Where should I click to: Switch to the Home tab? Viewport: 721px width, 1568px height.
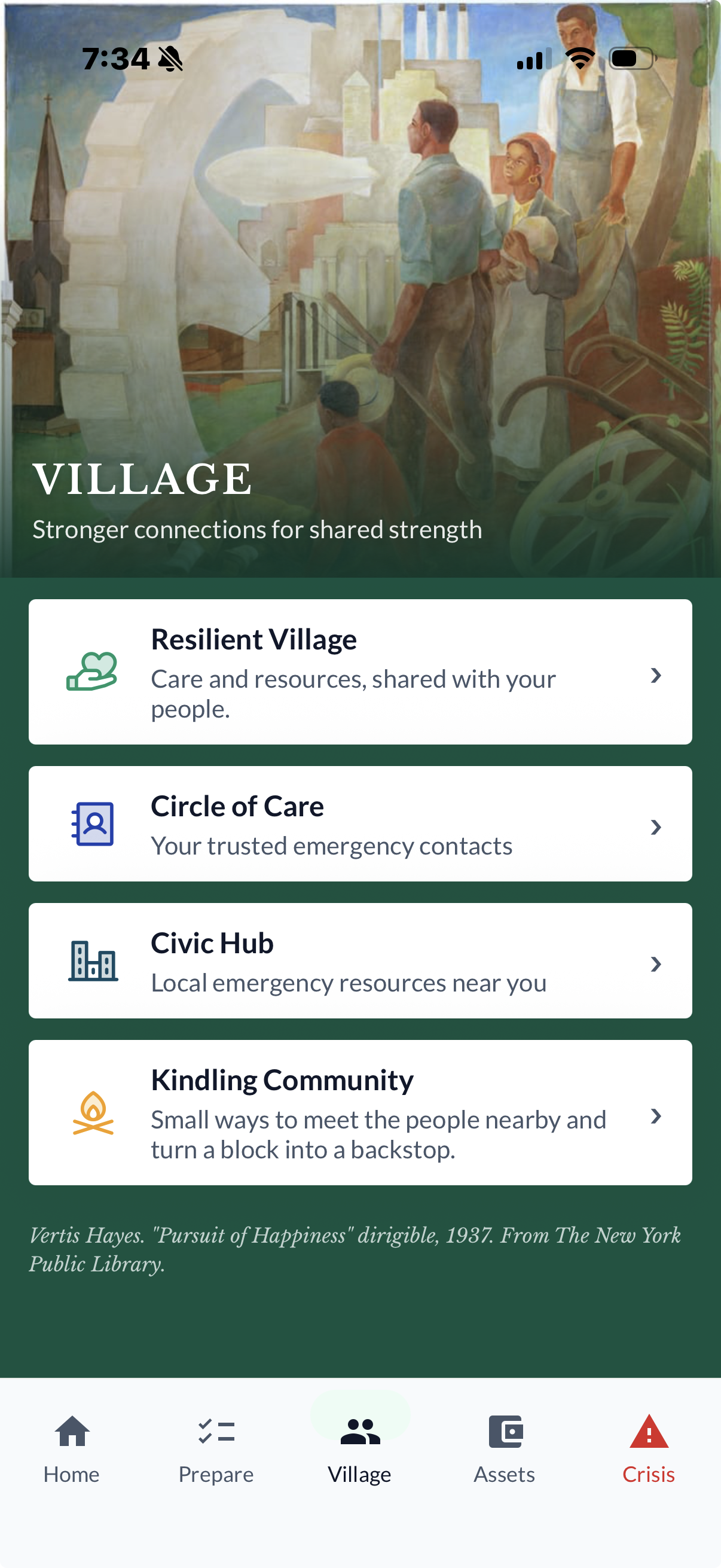(72, 1450)
